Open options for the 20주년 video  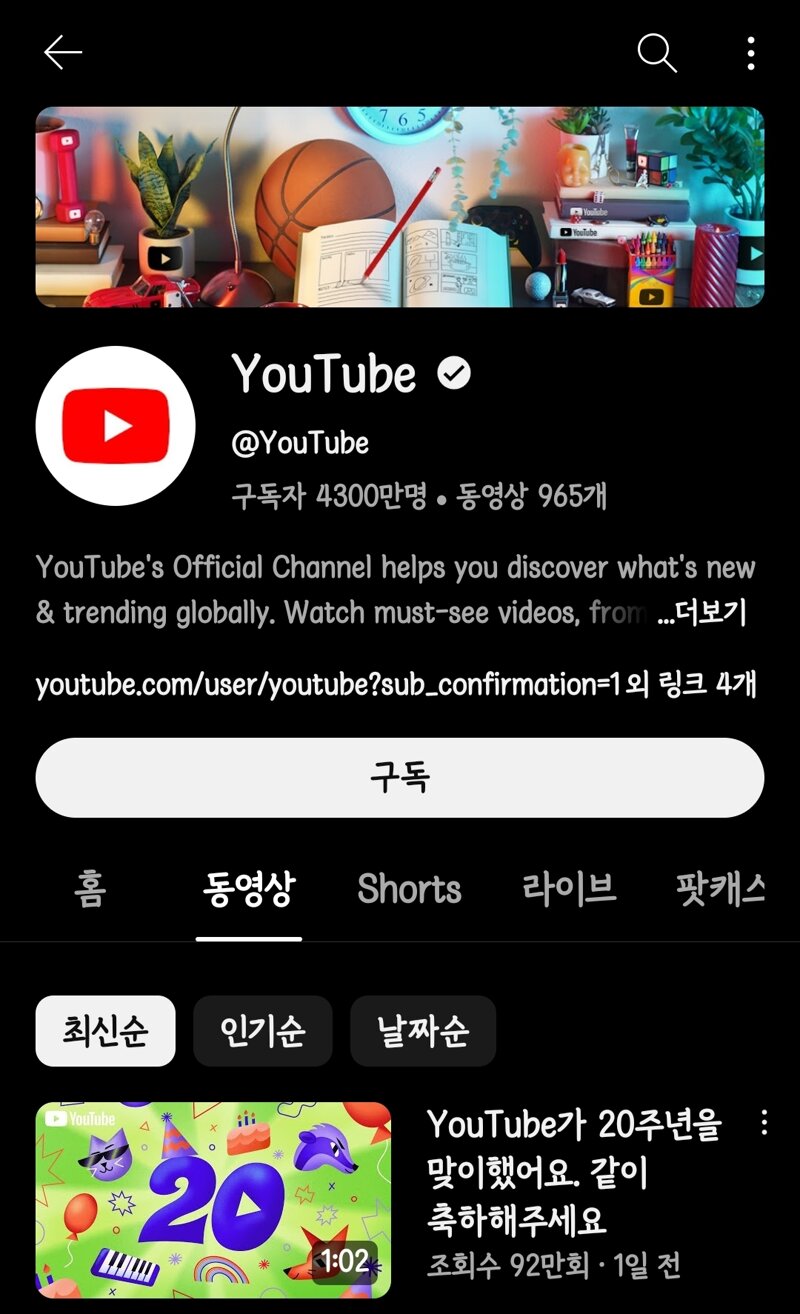[x=764, y=1123]
